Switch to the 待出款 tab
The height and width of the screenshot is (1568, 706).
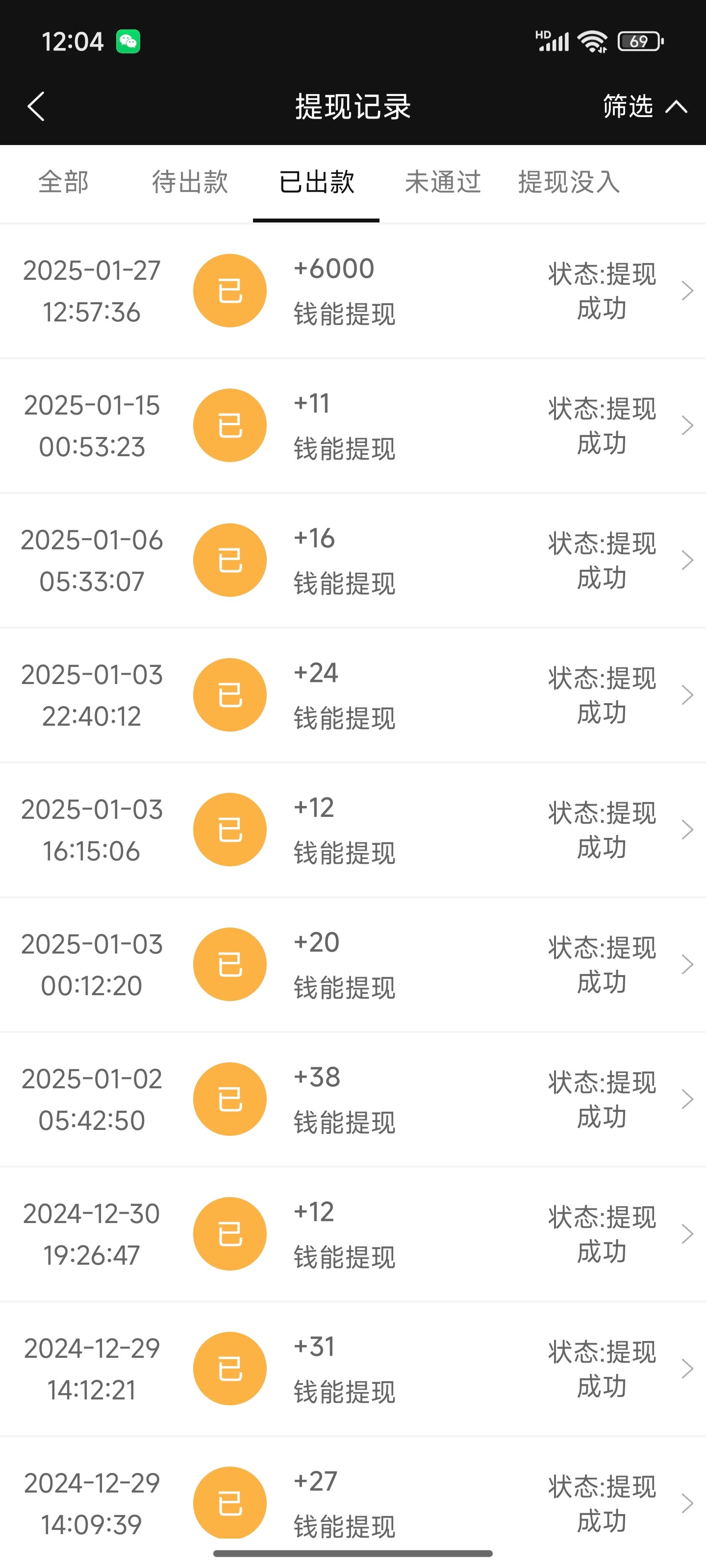click(x=190, y=182)
